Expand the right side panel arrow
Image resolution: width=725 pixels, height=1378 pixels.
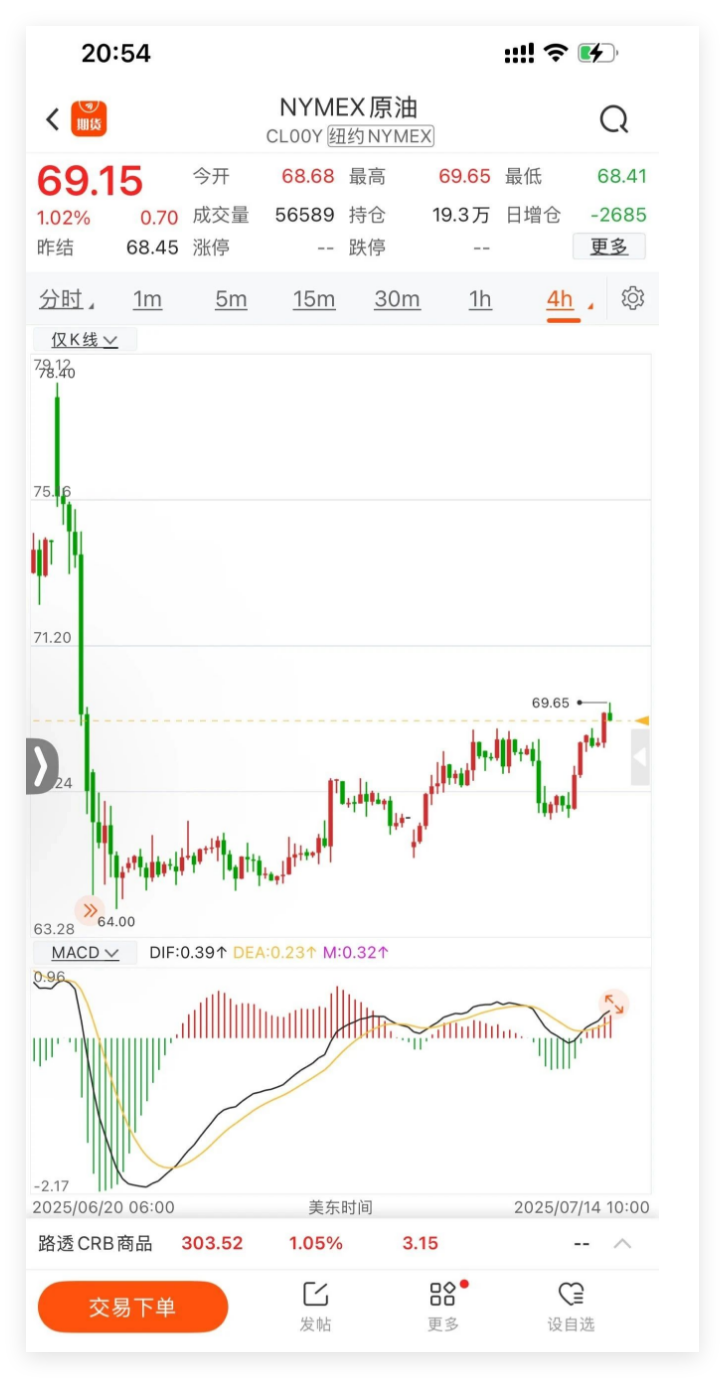pos(640,758)
